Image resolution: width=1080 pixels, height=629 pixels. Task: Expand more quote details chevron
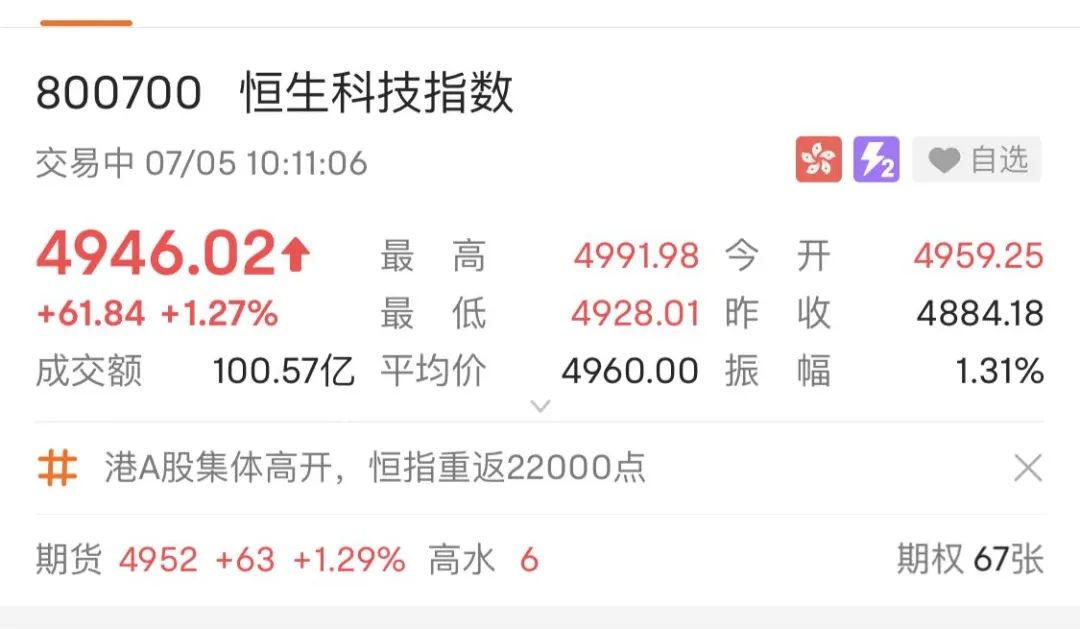[x=540, y=406]
